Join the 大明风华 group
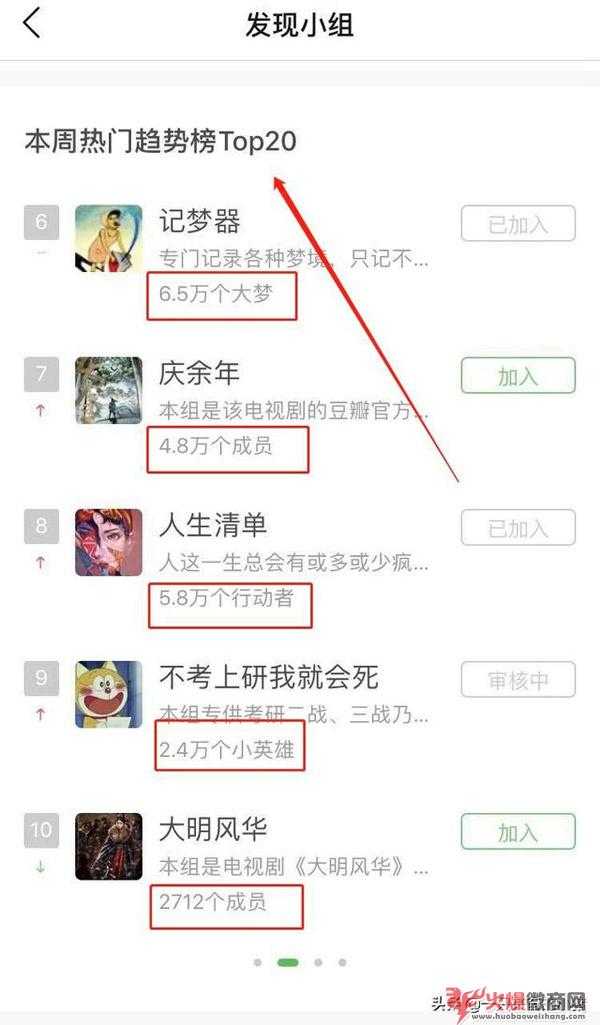This screenshot has width=600, height=1025. pos(518,832)
